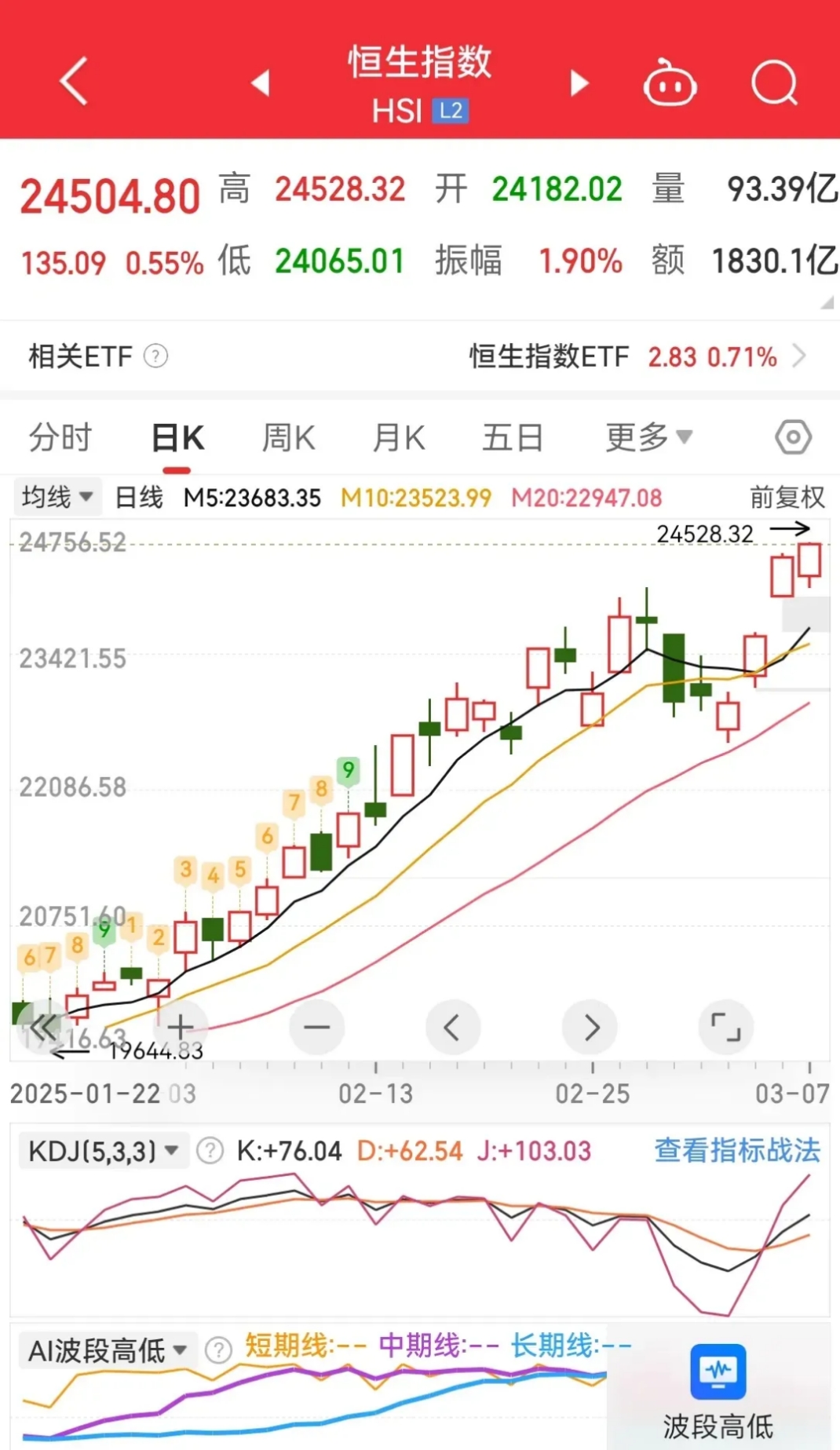Open the chart settings gear icon

(793, 437)
